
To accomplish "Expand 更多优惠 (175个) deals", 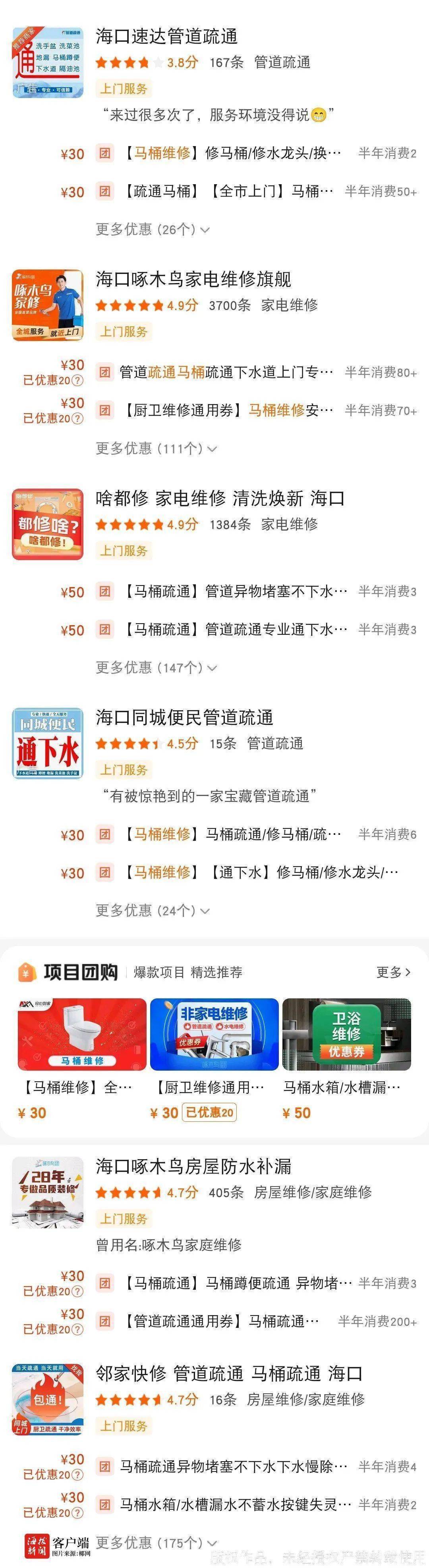I will pos(156,1543).
